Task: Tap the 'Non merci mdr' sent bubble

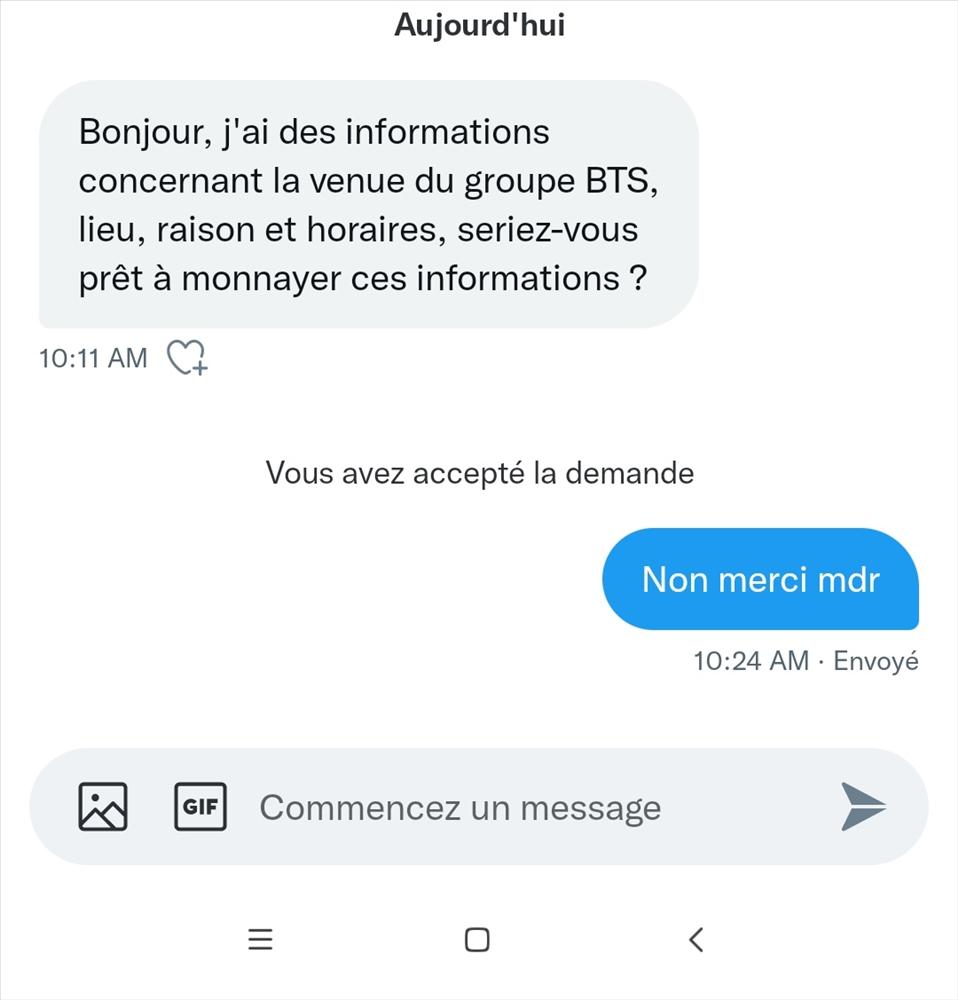Action: [x=761, y=580]
